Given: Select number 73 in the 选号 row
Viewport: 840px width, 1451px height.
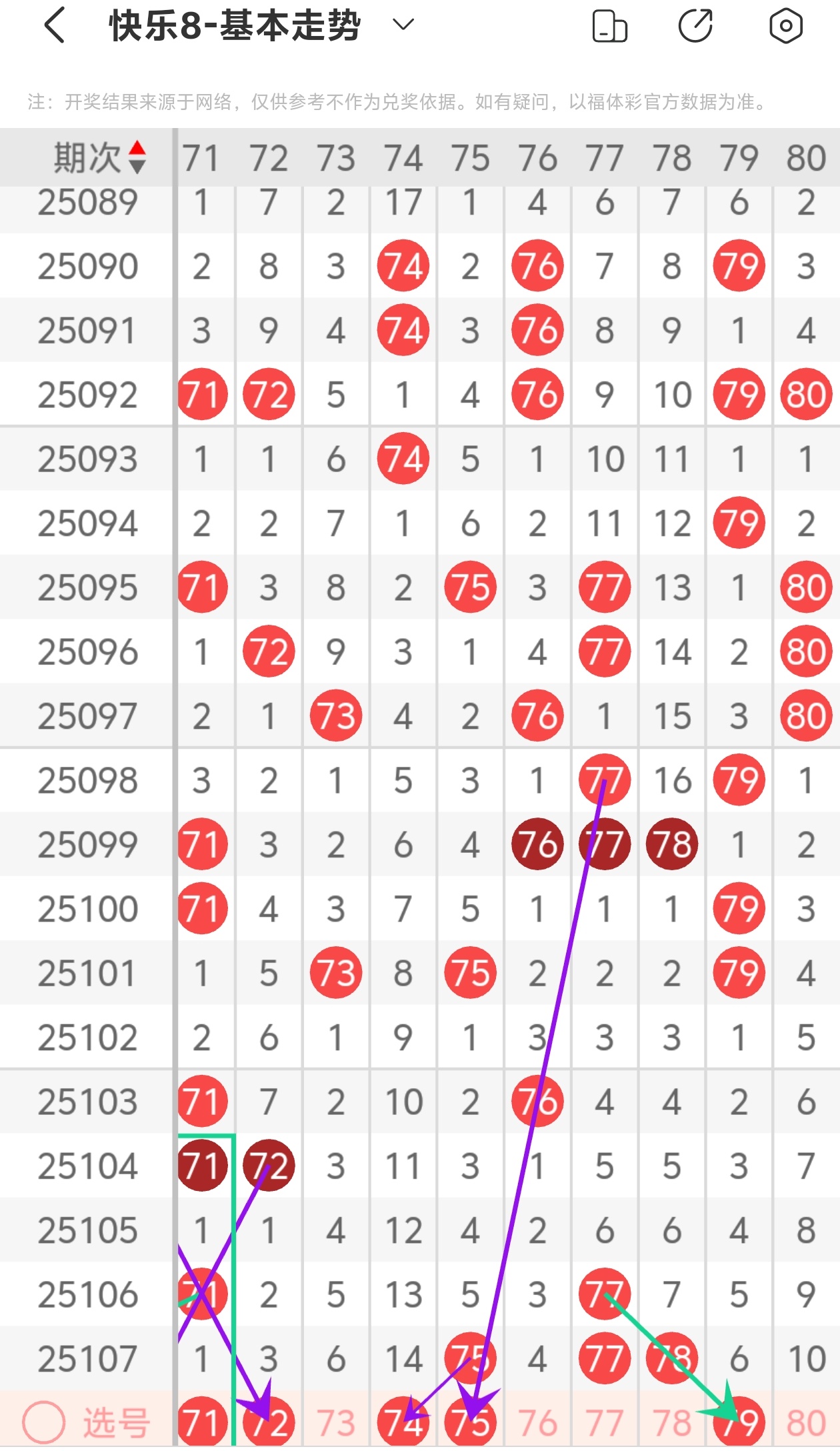Looking at the screenshot, I should click(x=335, y=1424).
